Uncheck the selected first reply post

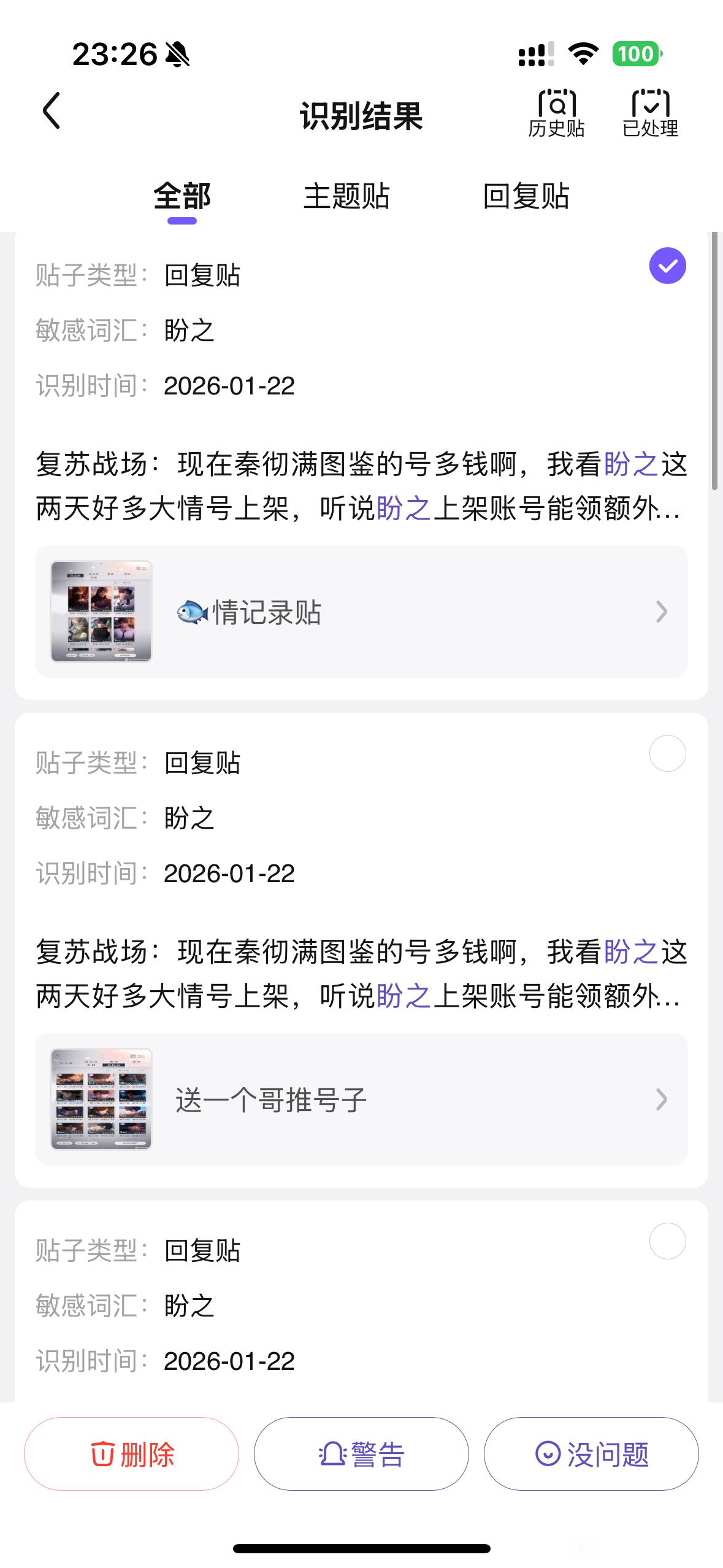click(x=667, y=266)
